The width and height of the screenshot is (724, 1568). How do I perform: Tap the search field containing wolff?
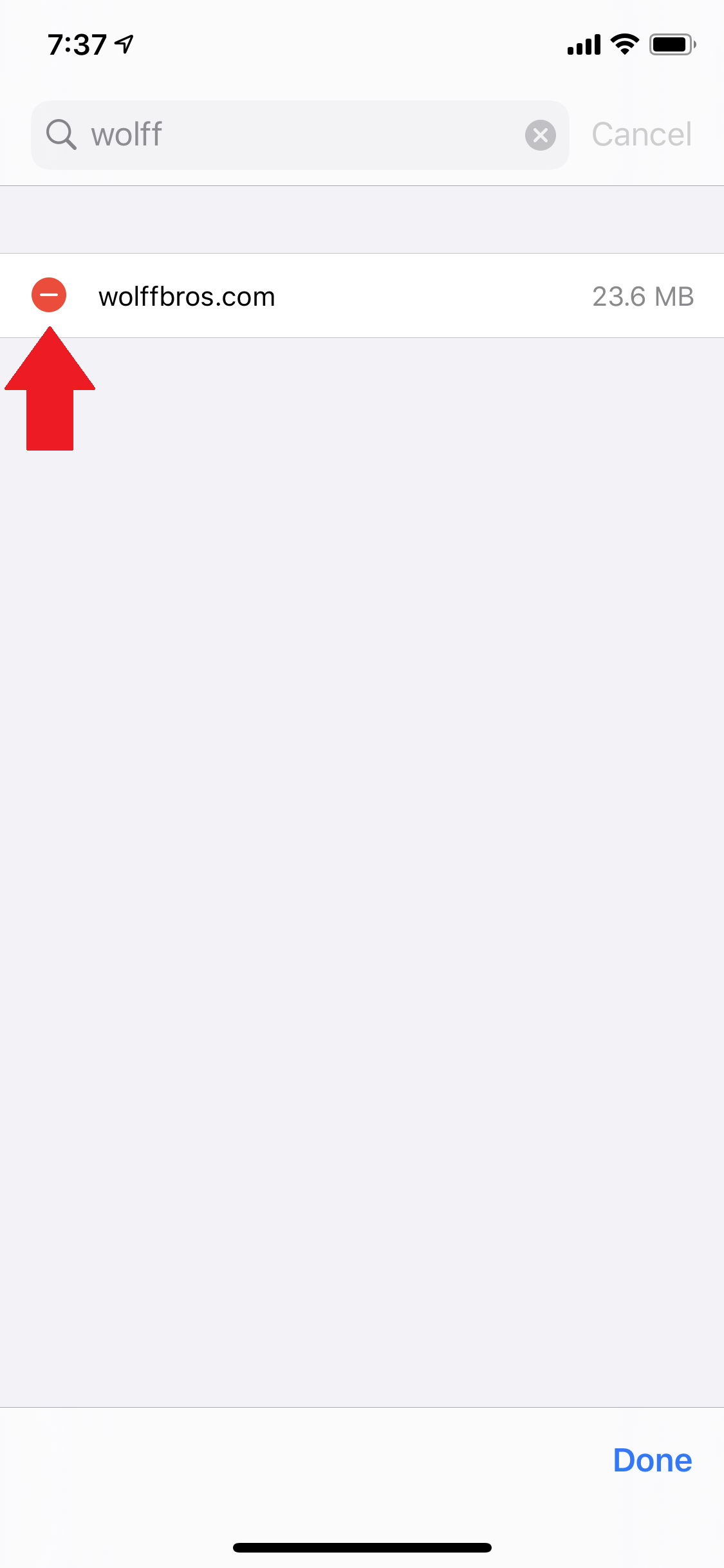300,135
